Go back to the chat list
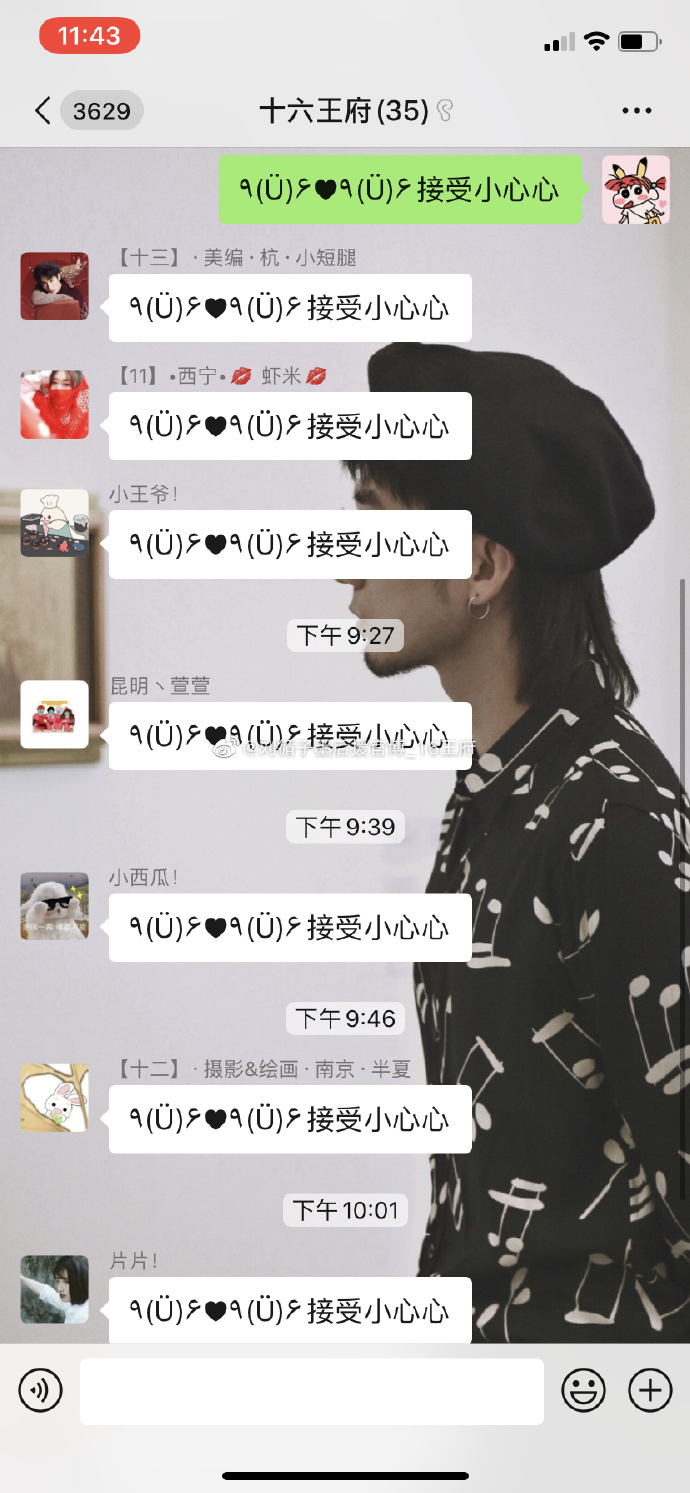The image size is (690, 1493). click(42, 110)
